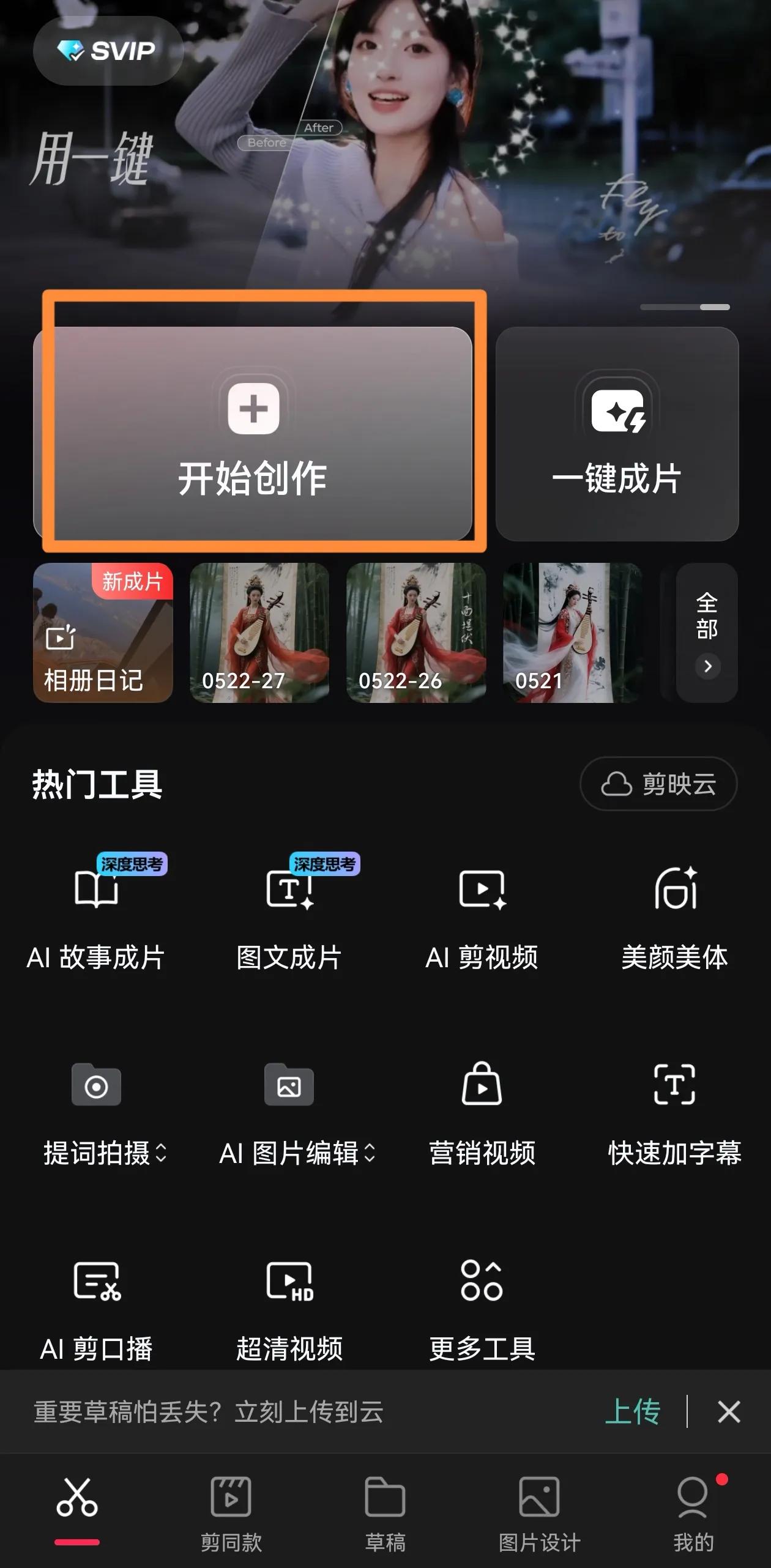Open the SVIP membership badge

(x=108, y=51)
